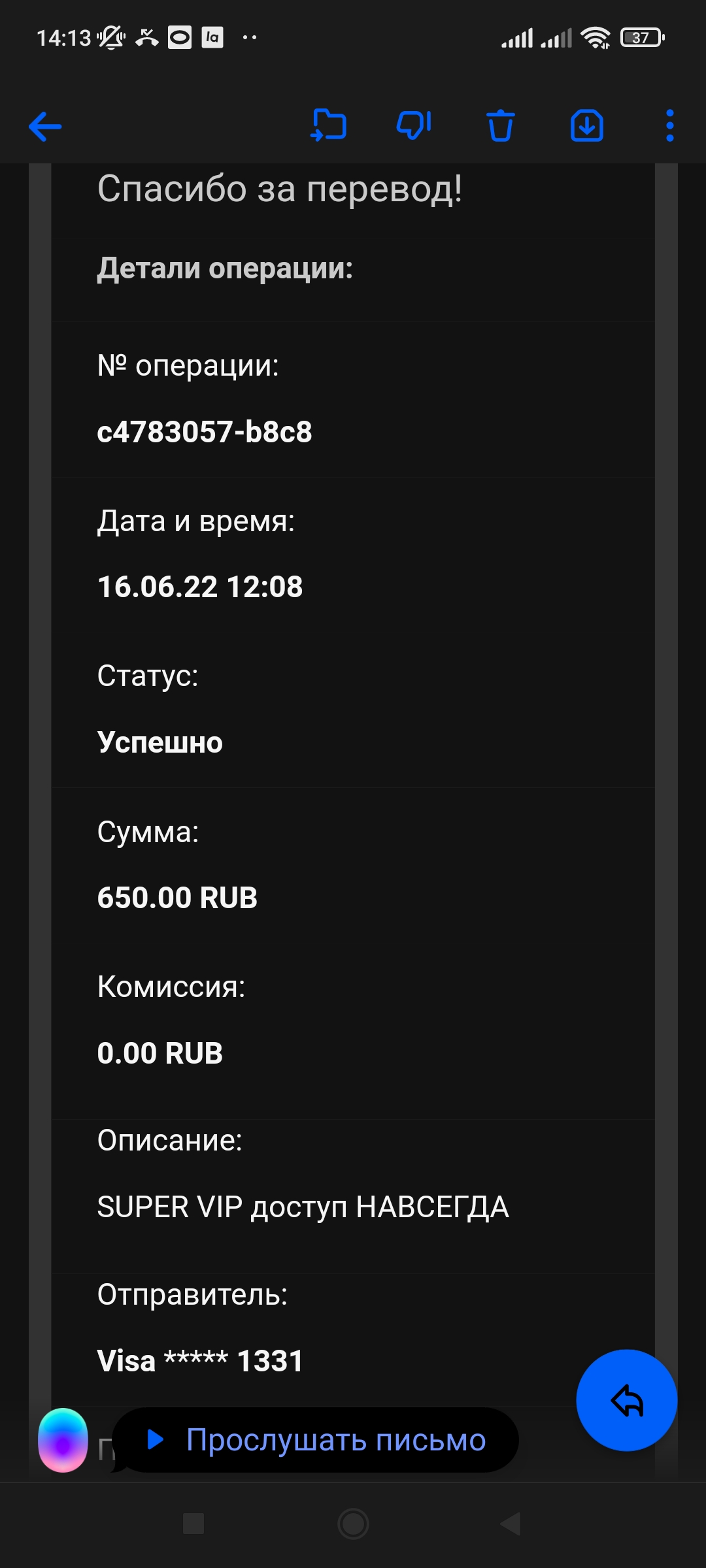Tap the system home button

pyautogui.click(x=353, y=1524)
